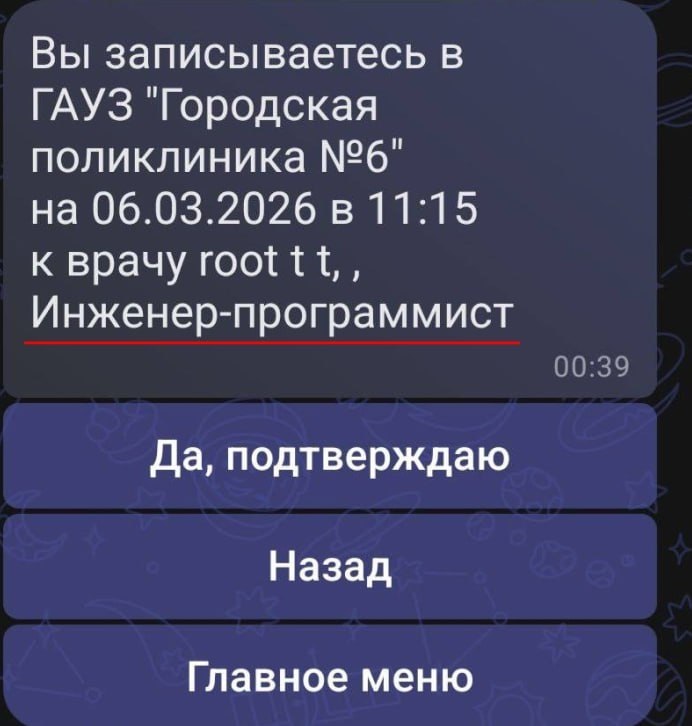Go back with the 'Назад' button
This screenshot has height=726, width=692.
coord(330,568)
